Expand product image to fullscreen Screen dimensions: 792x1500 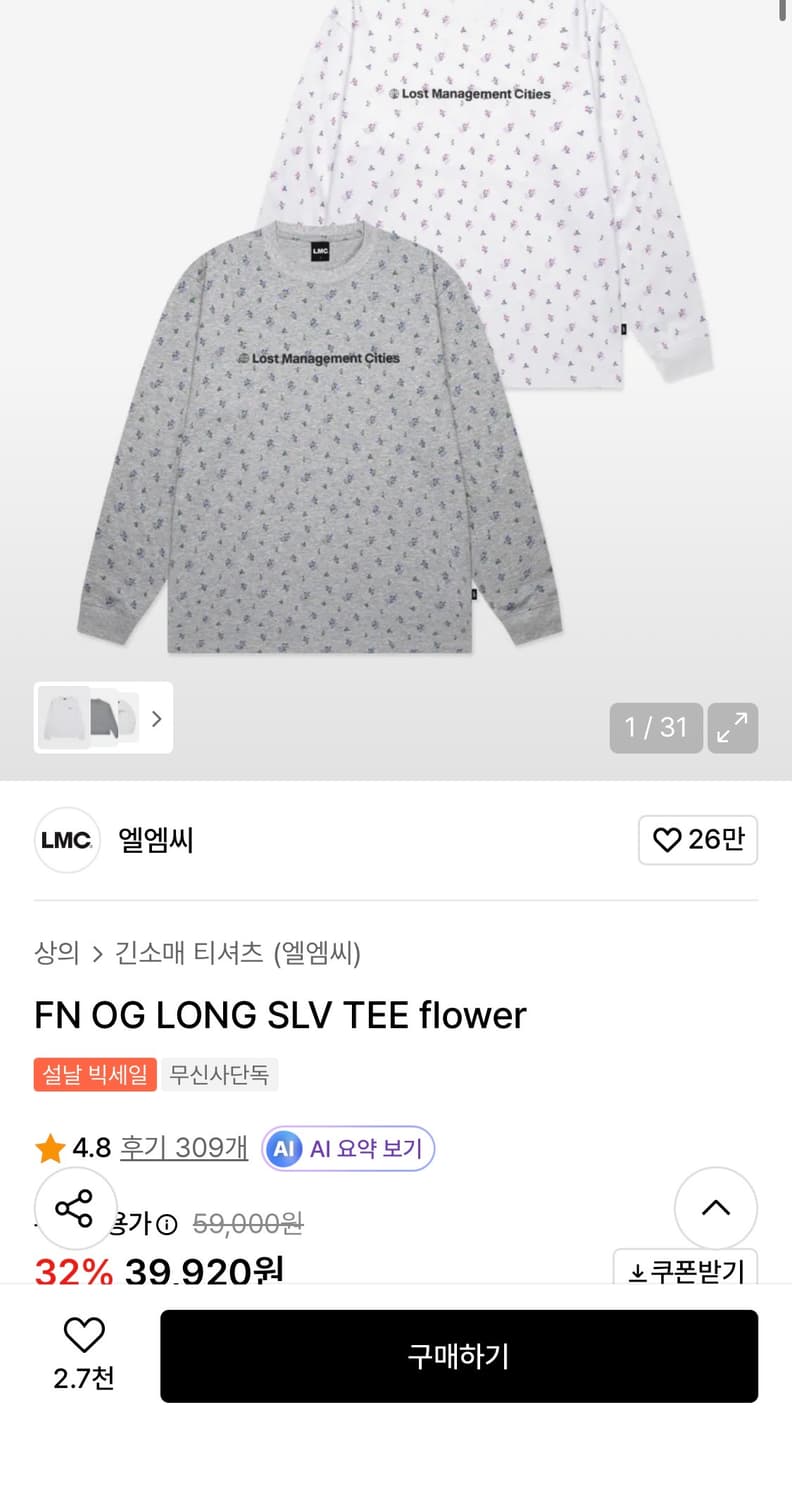tap(733, 728)
